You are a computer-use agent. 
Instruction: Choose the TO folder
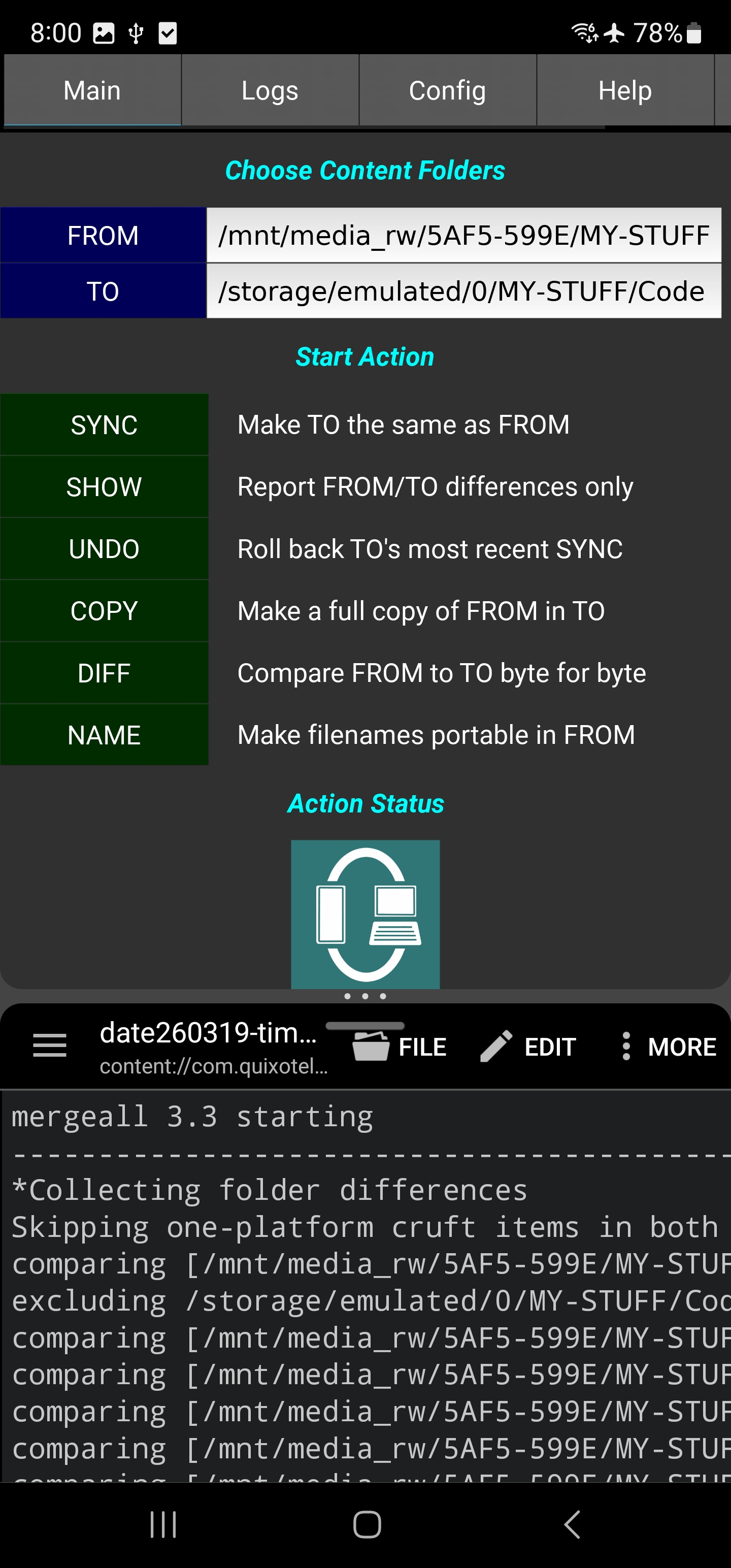click(x=103, y=291)
